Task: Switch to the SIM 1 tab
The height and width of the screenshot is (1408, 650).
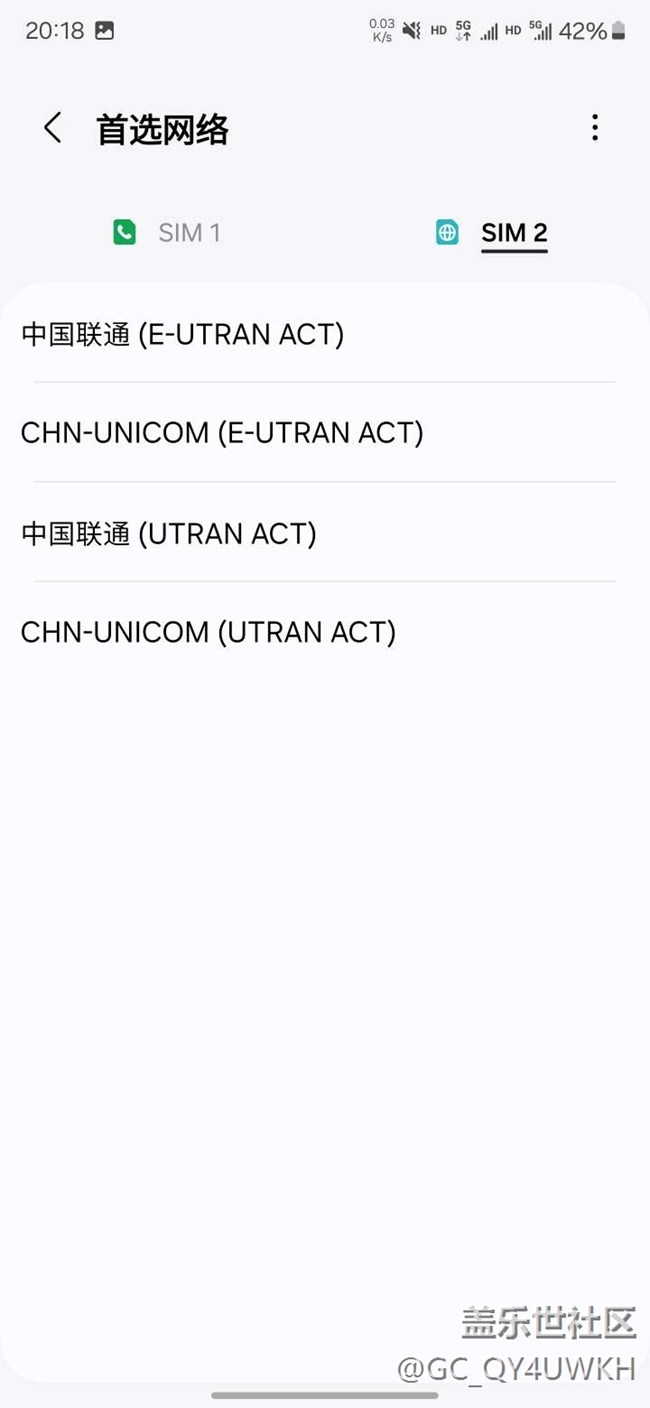Action: pos(166,233)
